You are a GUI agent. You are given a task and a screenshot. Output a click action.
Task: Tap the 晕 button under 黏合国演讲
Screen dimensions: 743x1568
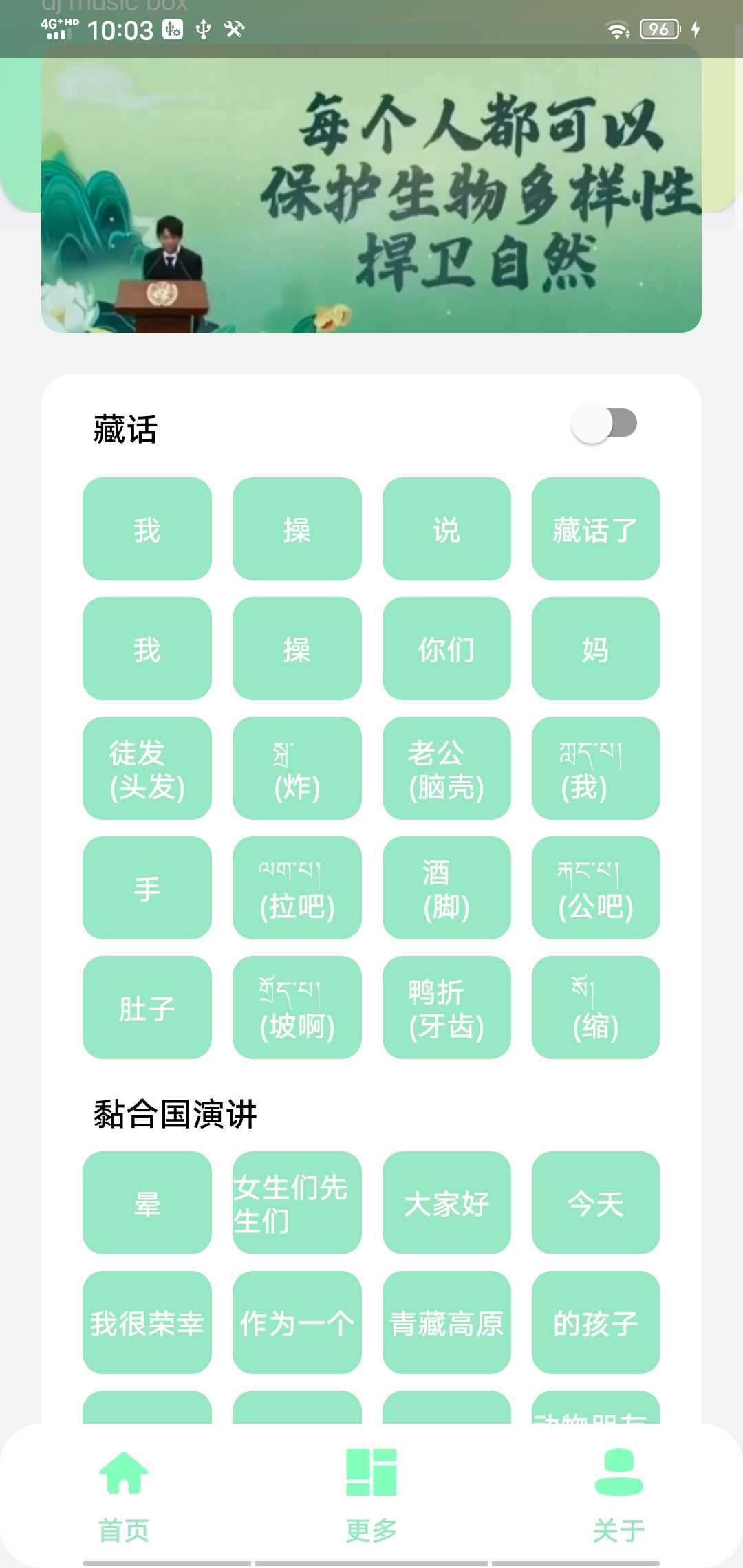click(x=147, y=1204)
